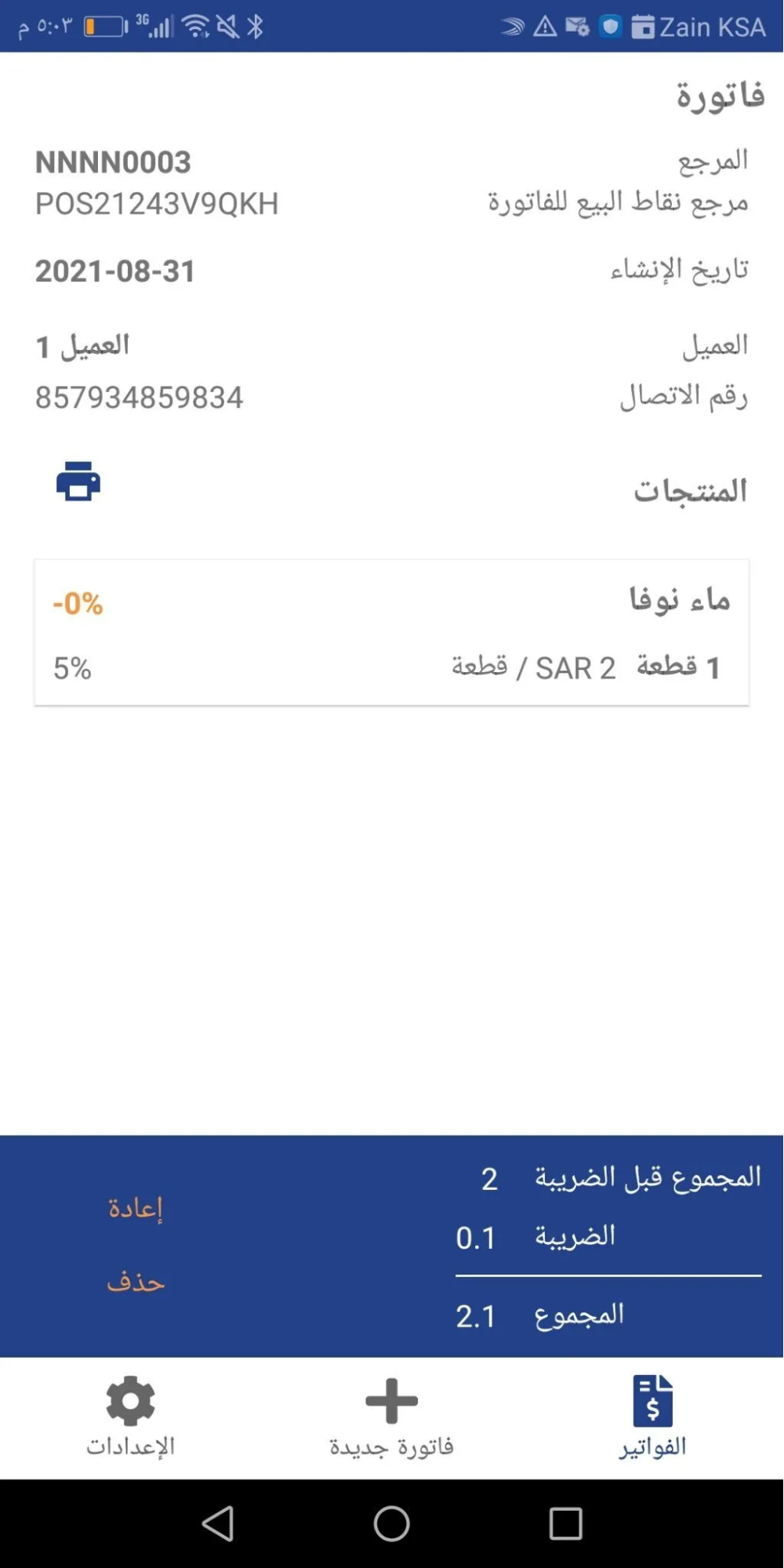Click the -0% discount value
This screenshot has width=784, height=1568.
[77, 606]
